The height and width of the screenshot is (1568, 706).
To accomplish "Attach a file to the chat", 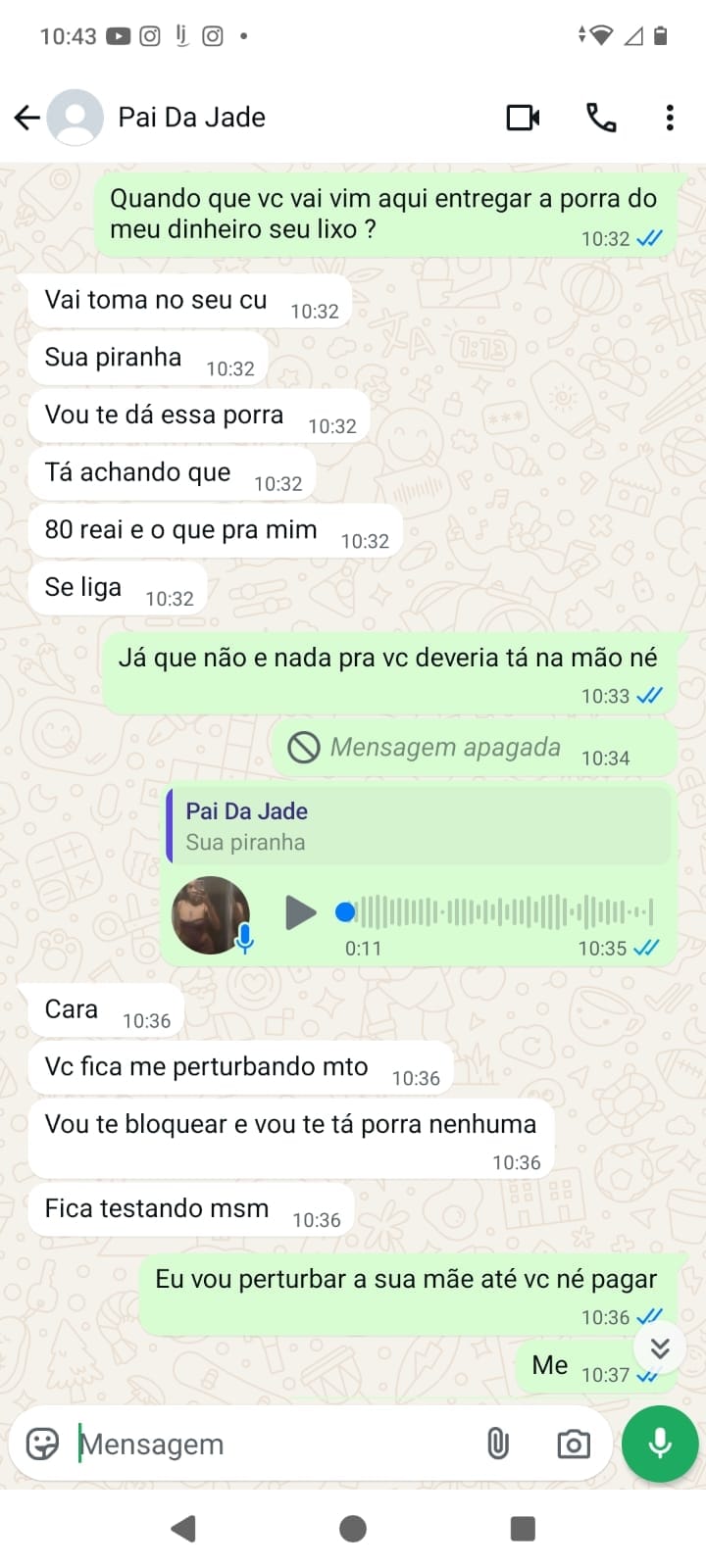I will pyautogui.click(x=498, y=1444).
